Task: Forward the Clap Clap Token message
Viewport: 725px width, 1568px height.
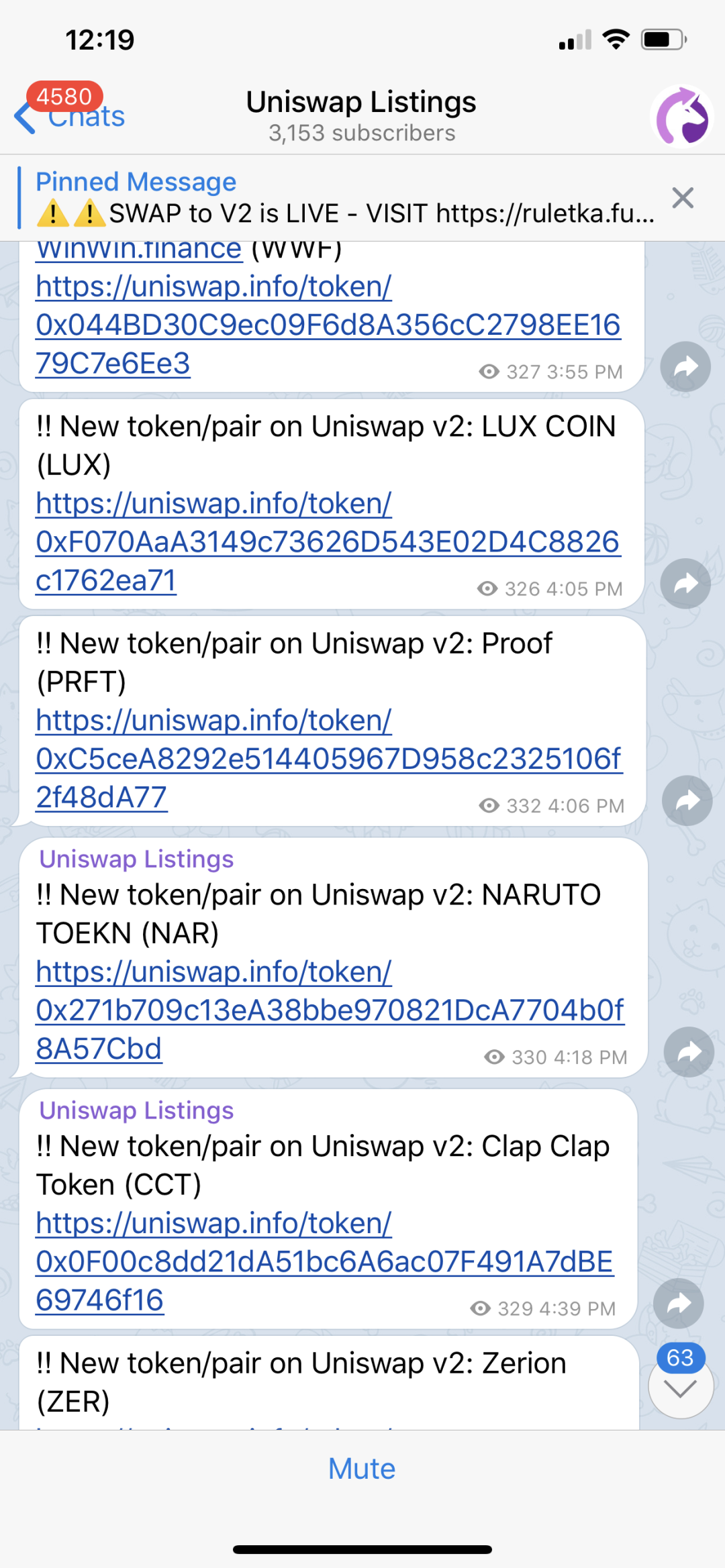Action: click(x=679, y=1303)
